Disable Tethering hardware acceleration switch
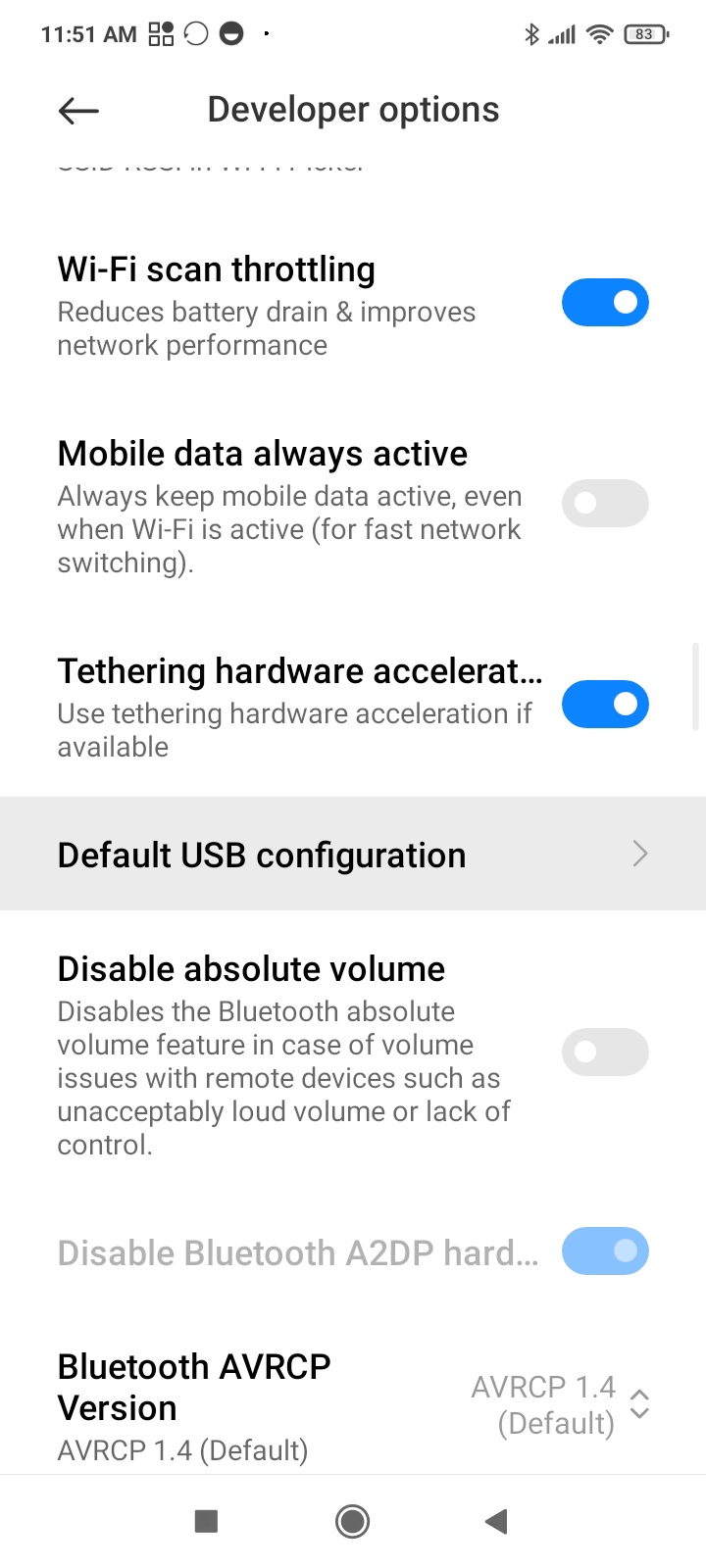Image resolution: width=706 pixels, height=1568 pixels. click(x=604, y=705)
